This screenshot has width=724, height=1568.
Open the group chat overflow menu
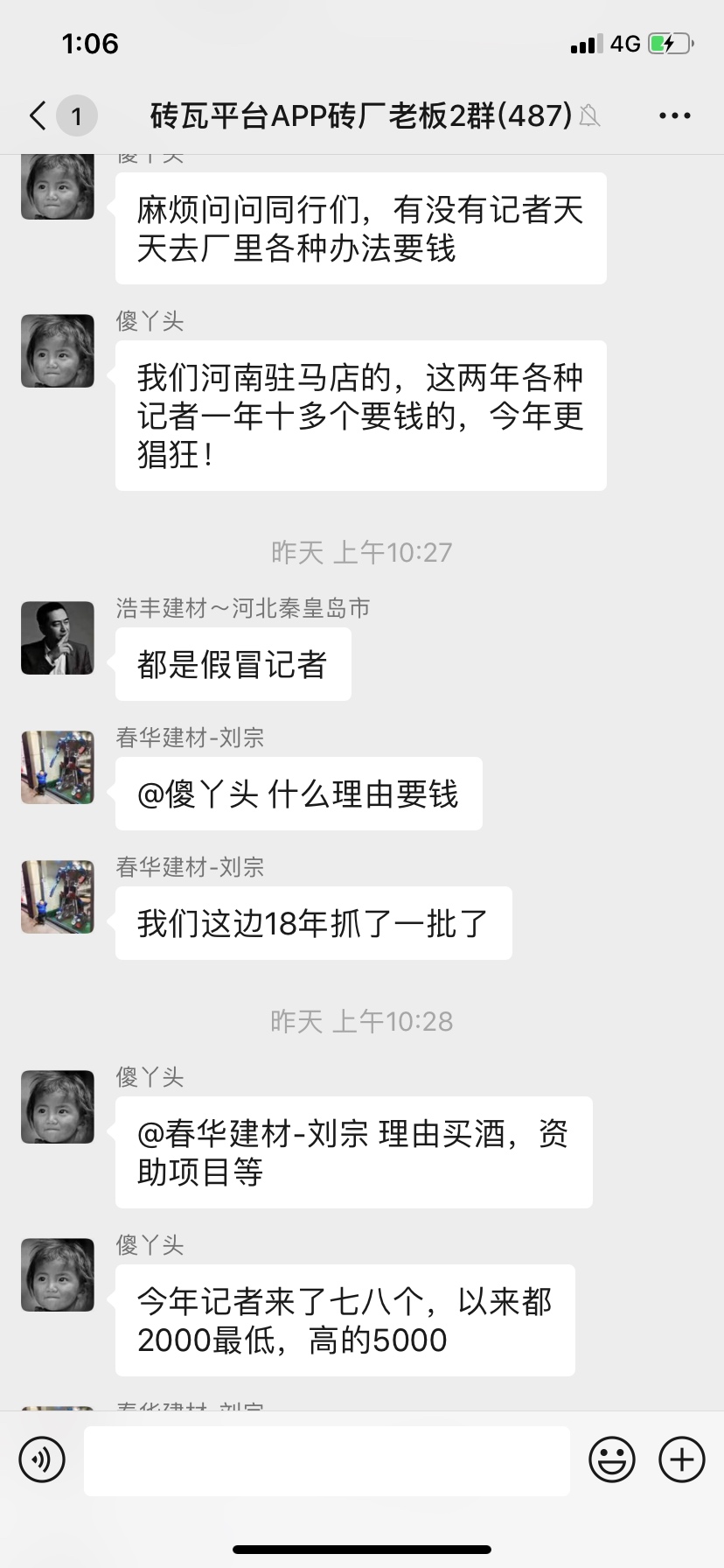[x=674, y=115]
